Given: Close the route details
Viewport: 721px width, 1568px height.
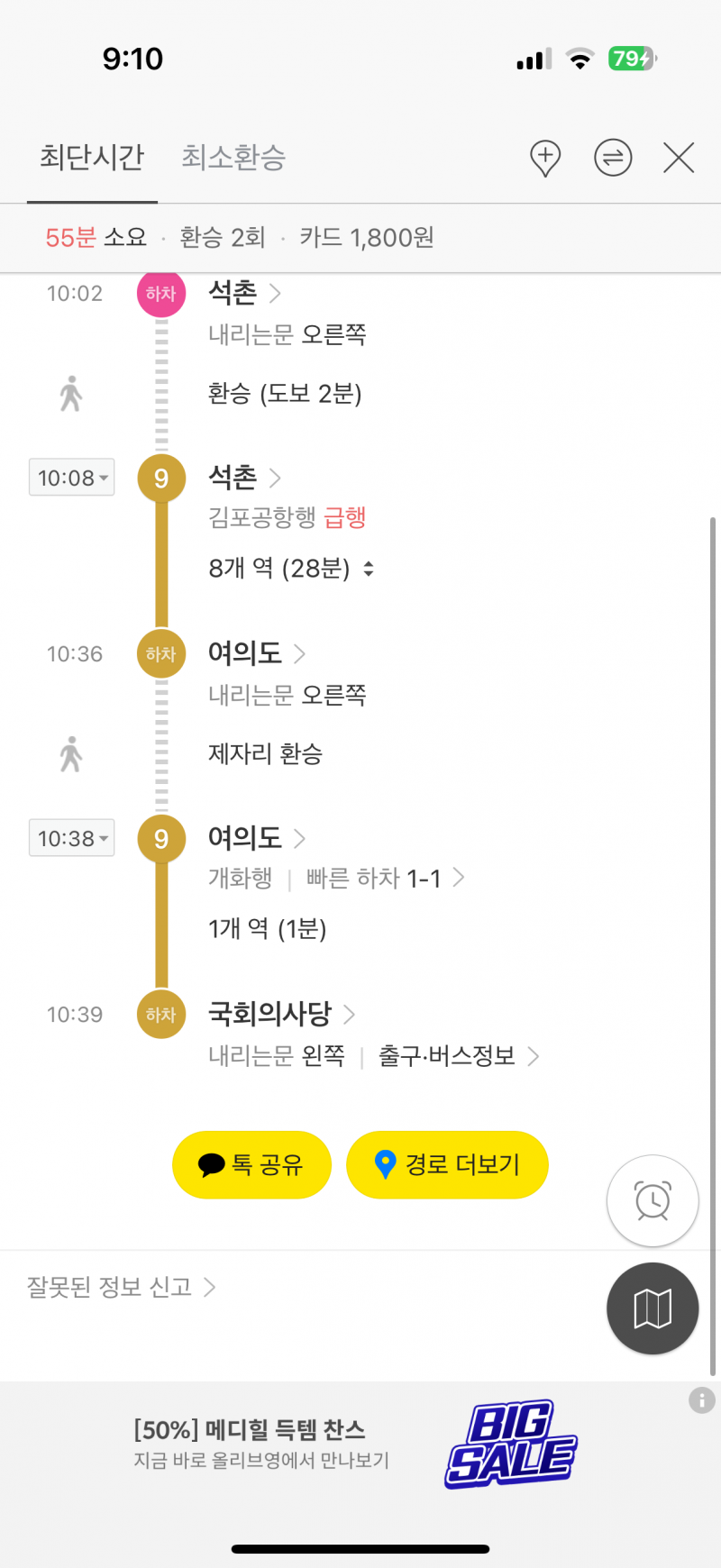Looking at the screenshot, I should [679, 158].
